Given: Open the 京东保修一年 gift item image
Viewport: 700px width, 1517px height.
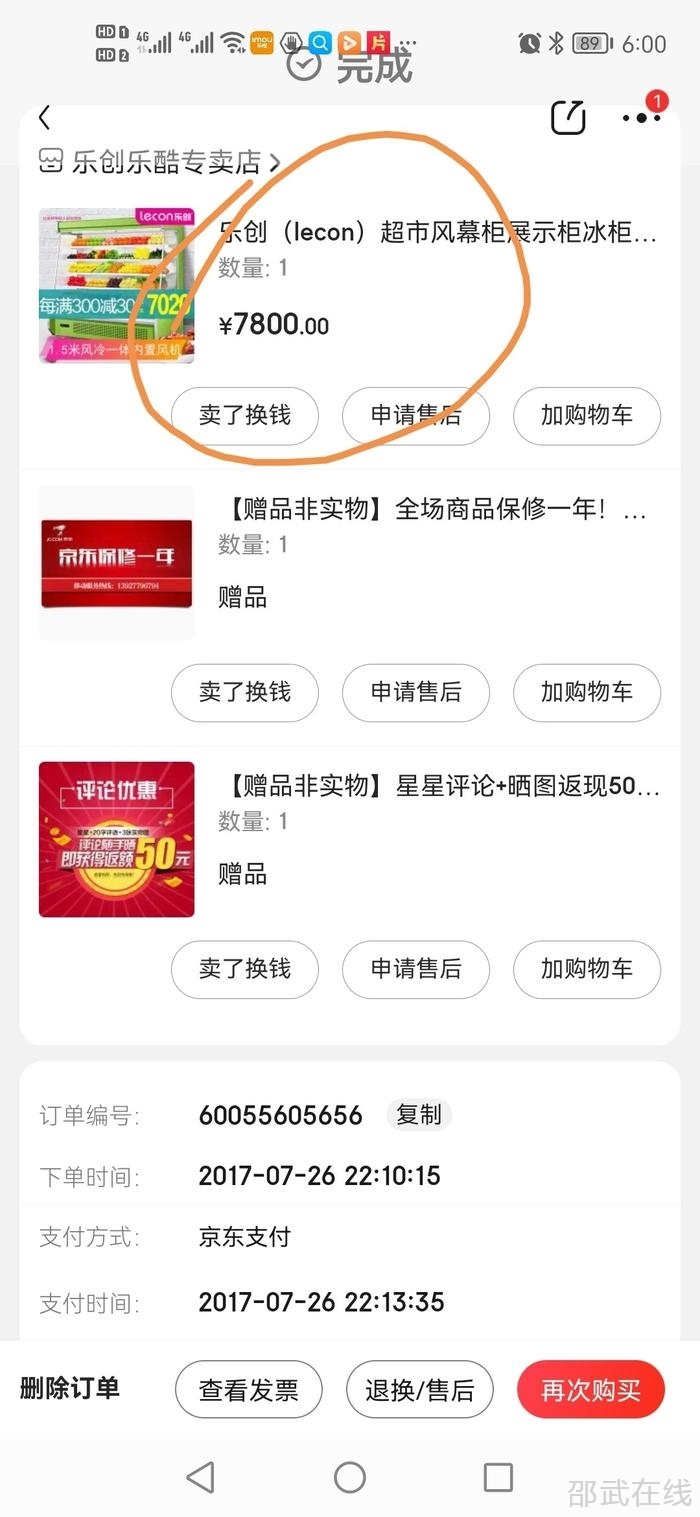Looking at the screenshot, I should click(x=116, y=563).
